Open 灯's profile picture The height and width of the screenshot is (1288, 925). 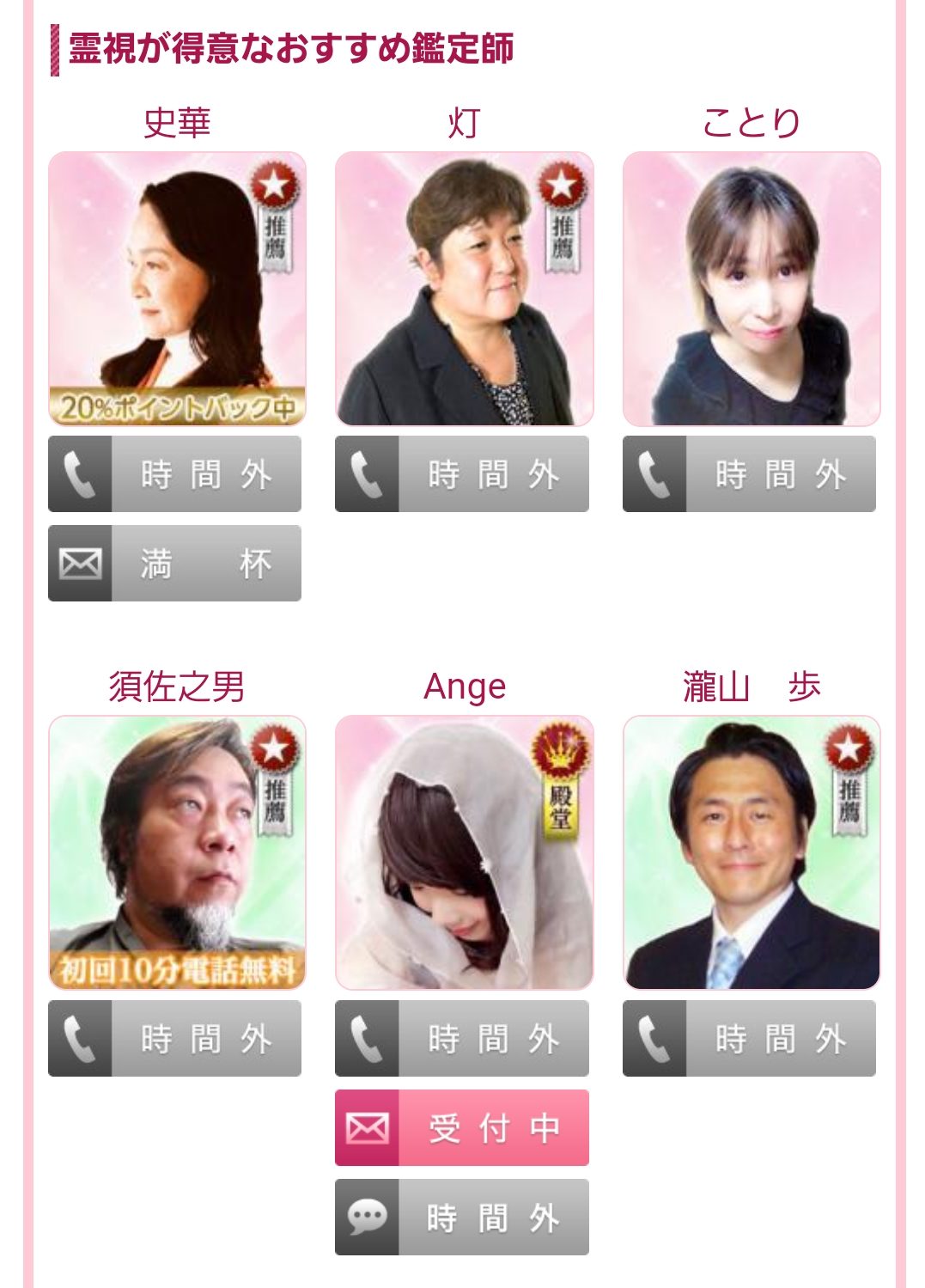click(x=464, y=289)
